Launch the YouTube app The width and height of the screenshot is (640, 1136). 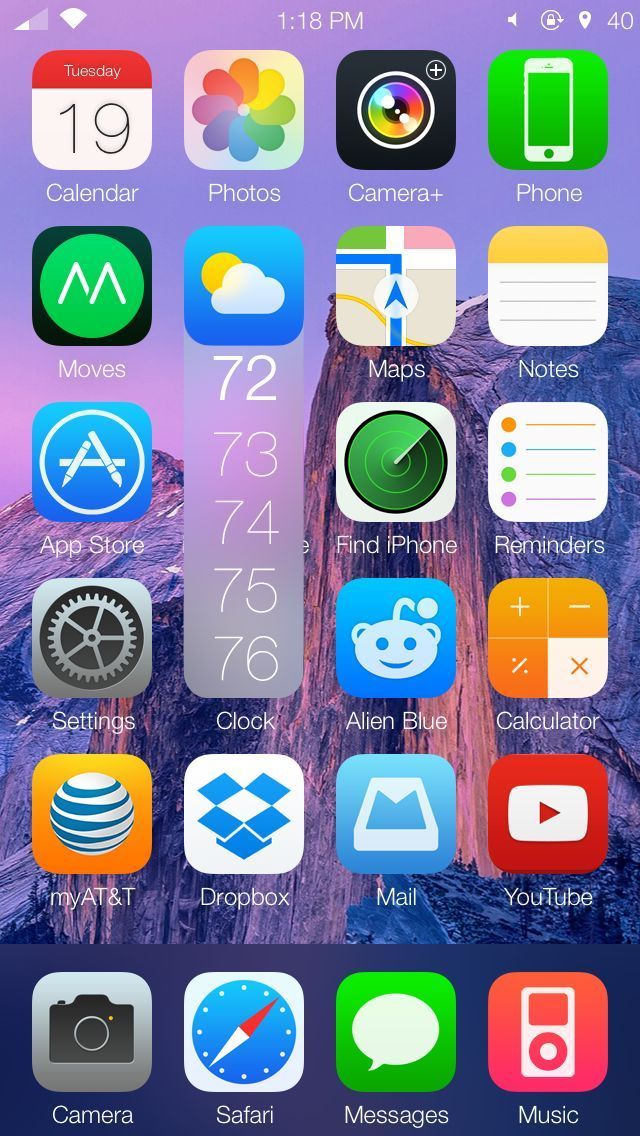point(548,814)
